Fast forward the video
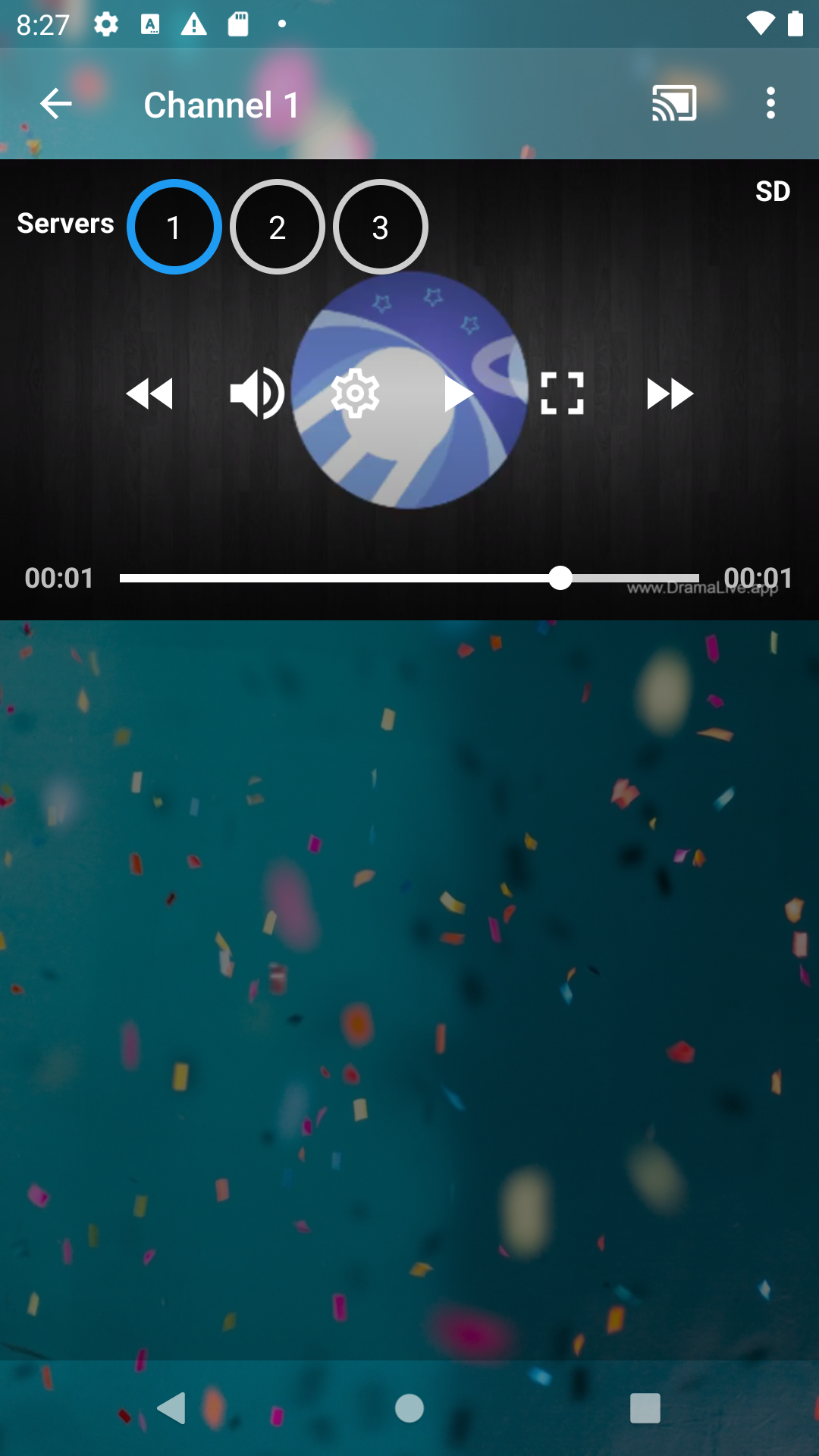 point(670,394)
